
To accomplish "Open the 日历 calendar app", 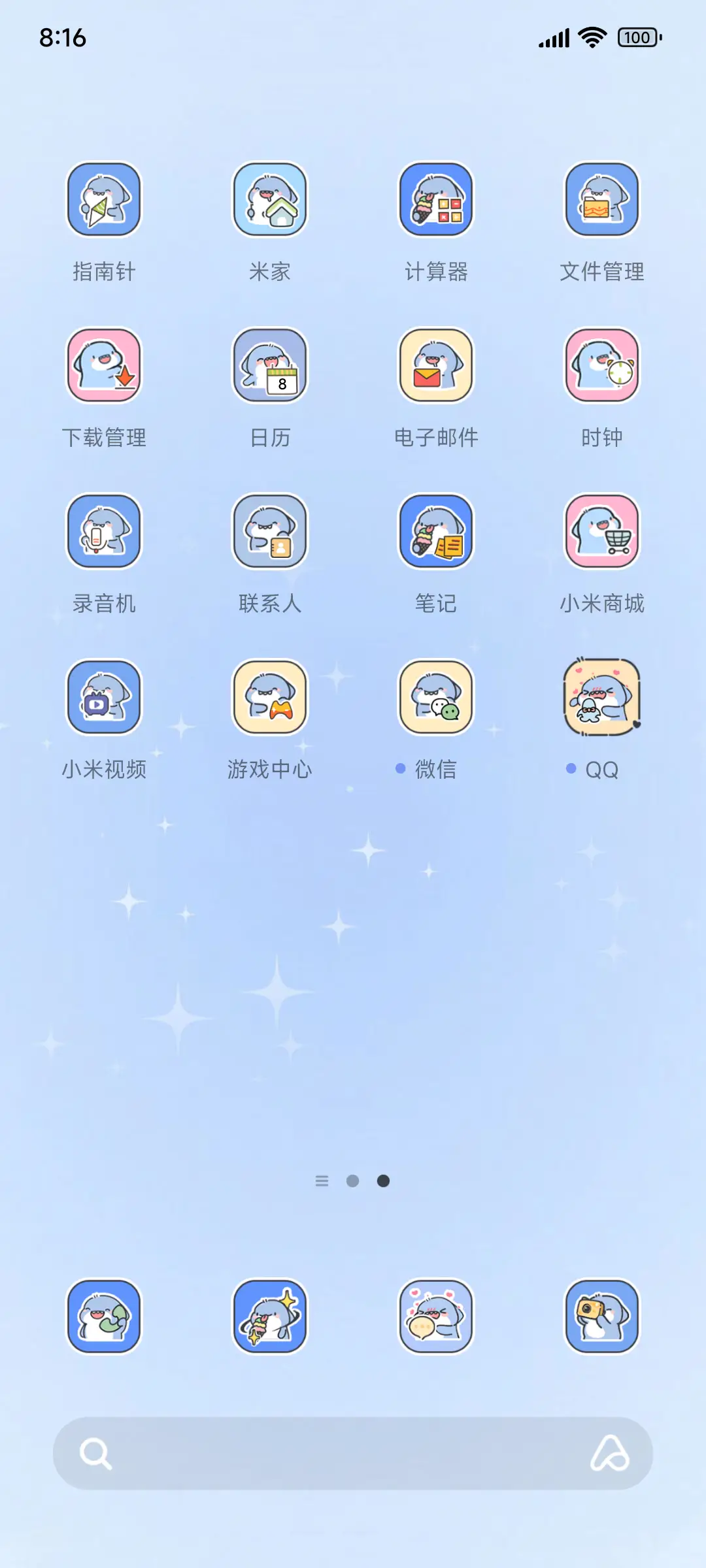I will coord(271,367).
